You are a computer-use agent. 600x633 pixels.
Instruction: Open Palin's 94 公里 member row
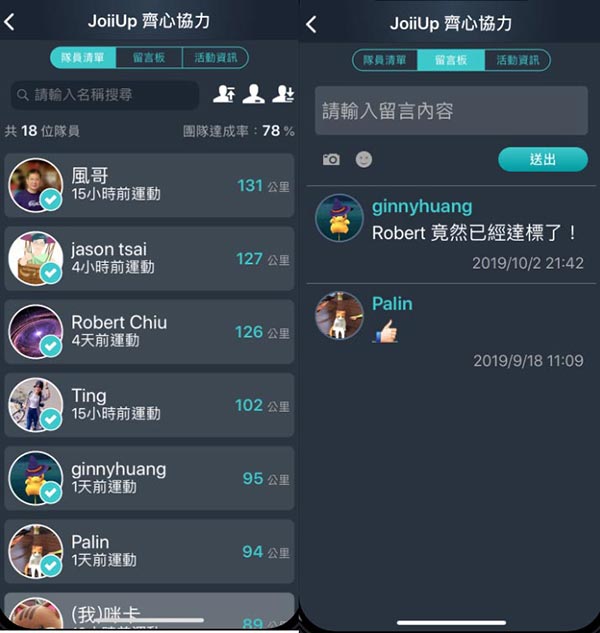pyautogui.click(x=150, y=551)
